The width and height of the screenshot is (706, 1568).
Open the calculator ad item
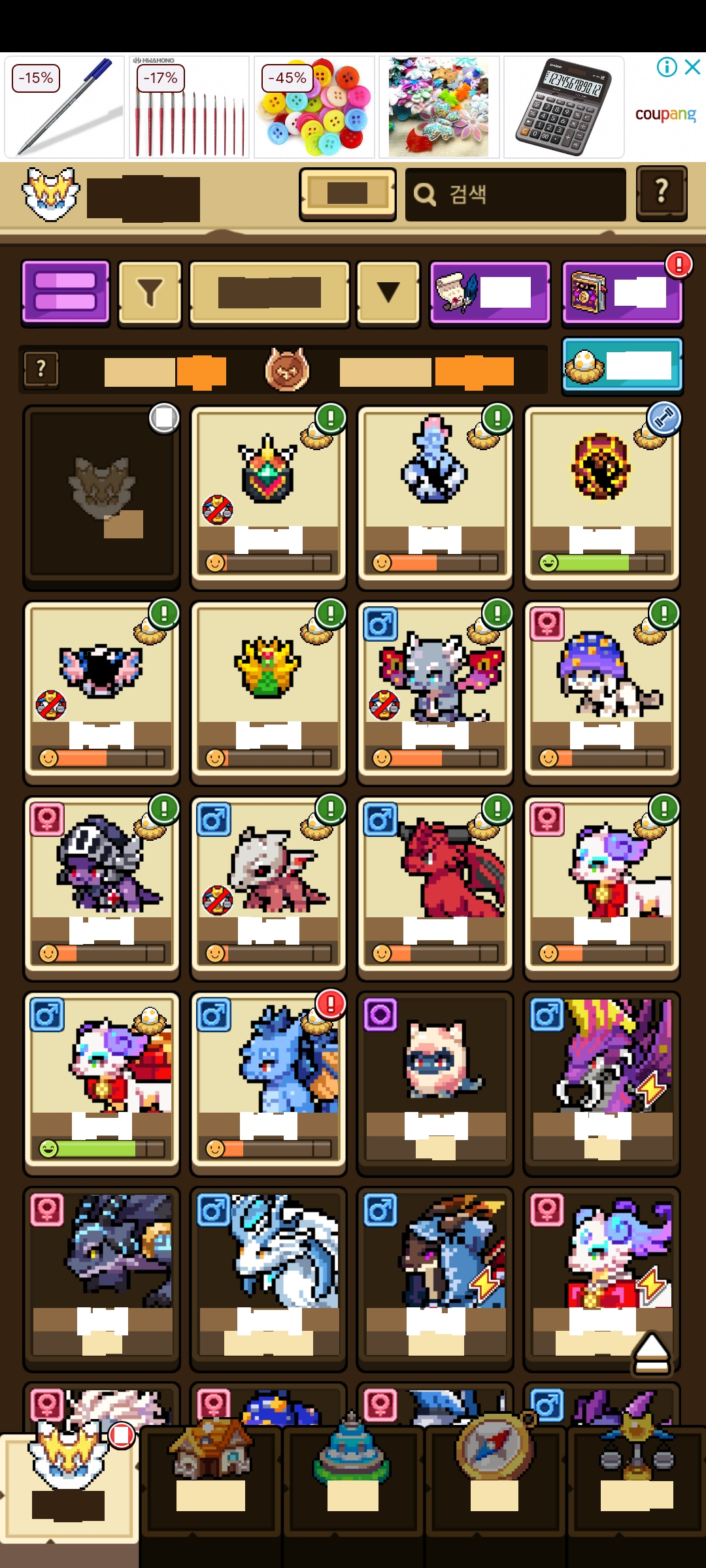tap(563, 107)
